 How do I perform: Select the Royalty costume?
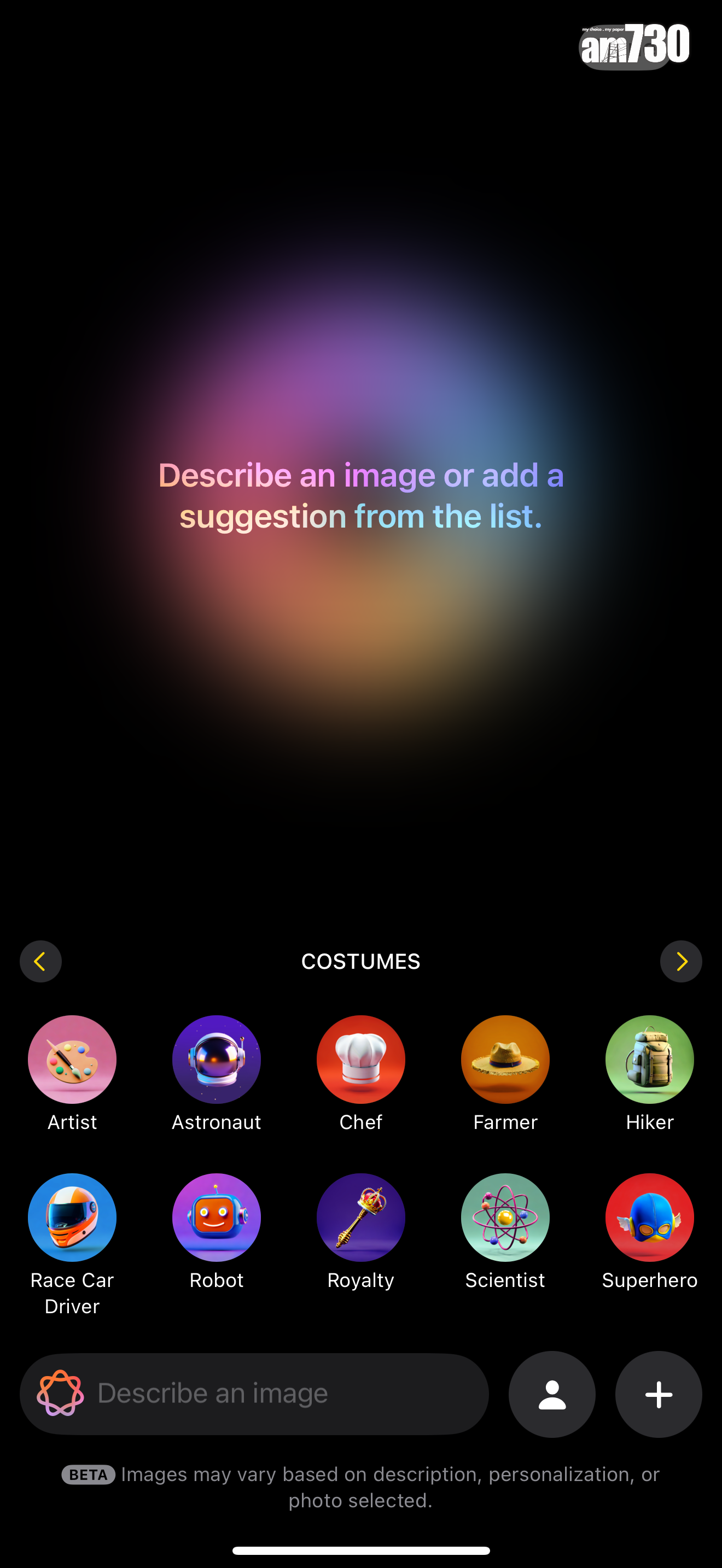click(x=360, y=1218)
